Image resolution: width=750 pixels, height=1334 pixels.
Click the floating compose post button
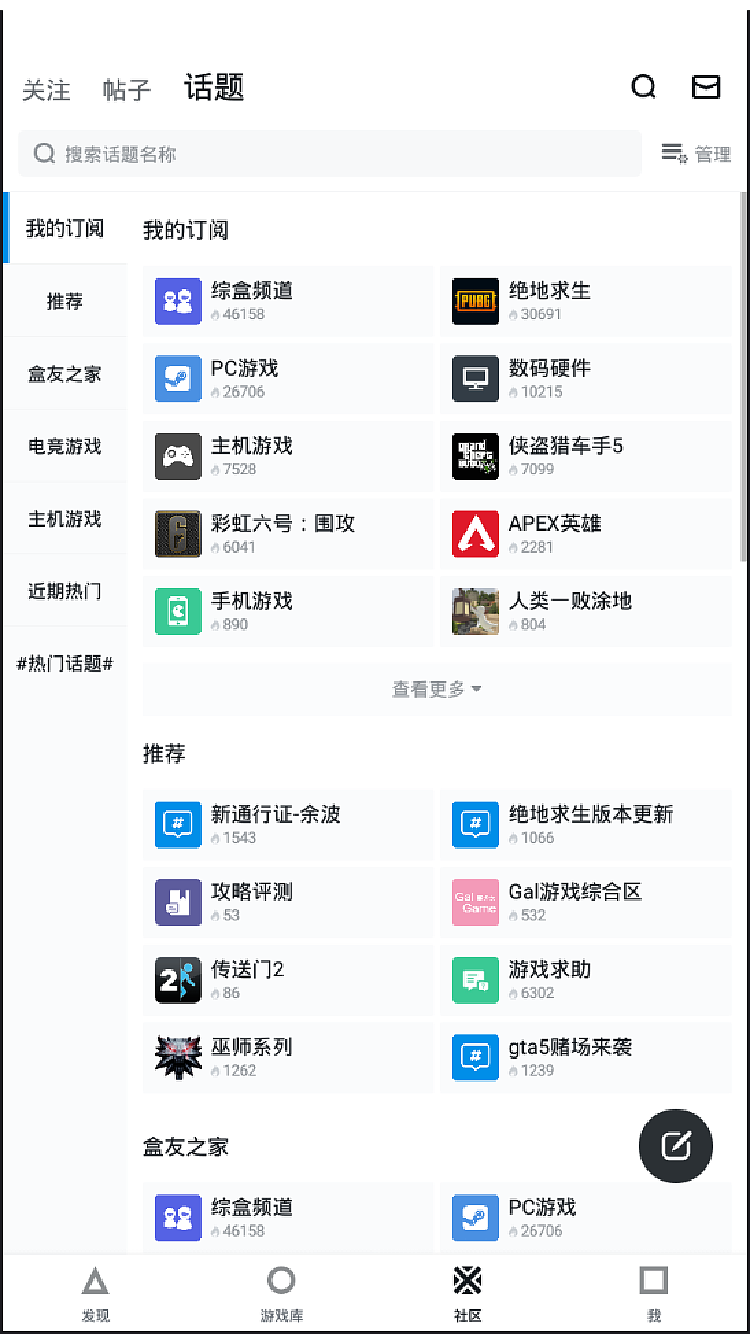[676, 1146]
